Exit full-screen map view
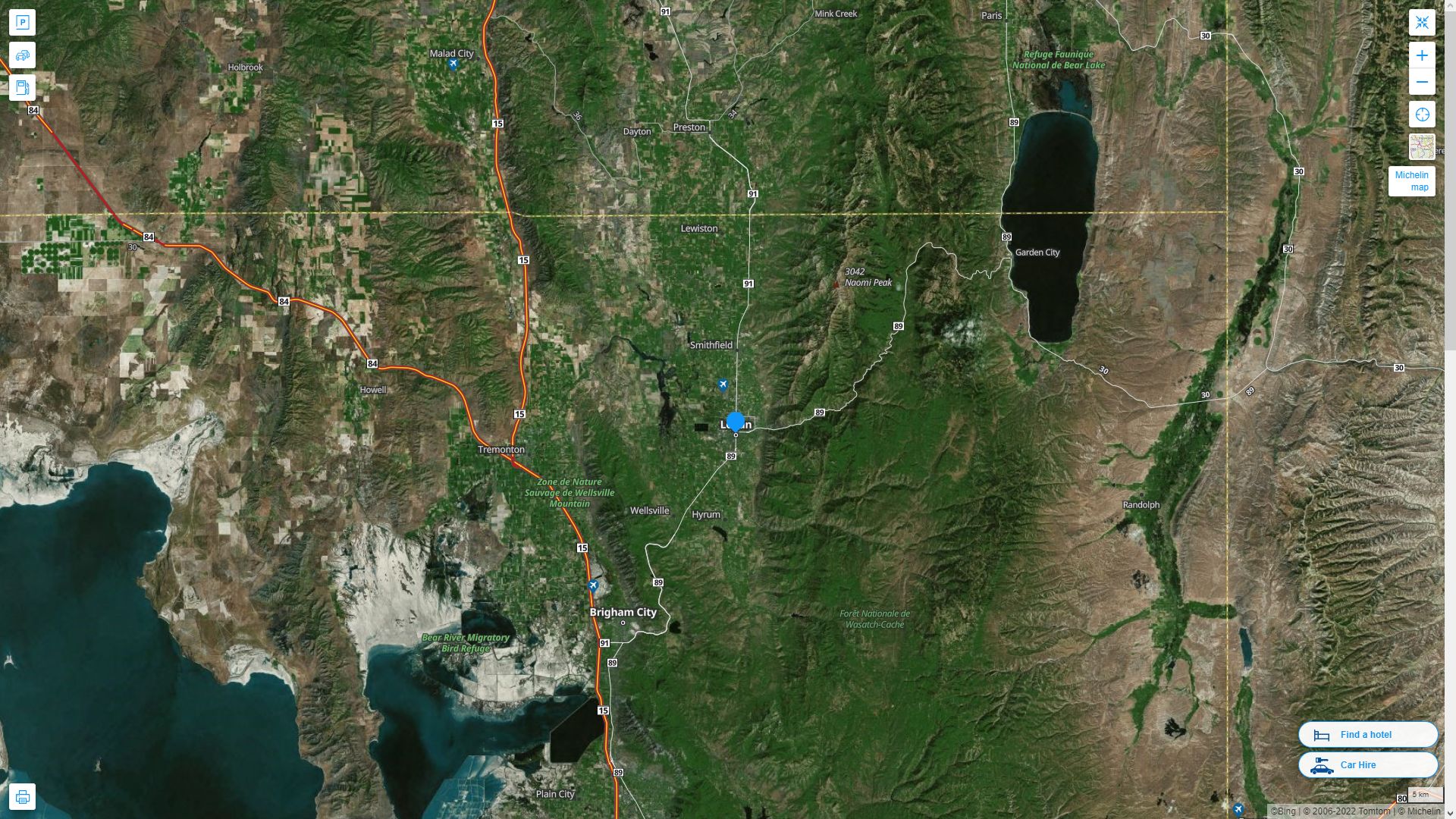Image resolution: width=1456 pixels, height=819 pixels. pyautogui.click(x=1422, y=23)
